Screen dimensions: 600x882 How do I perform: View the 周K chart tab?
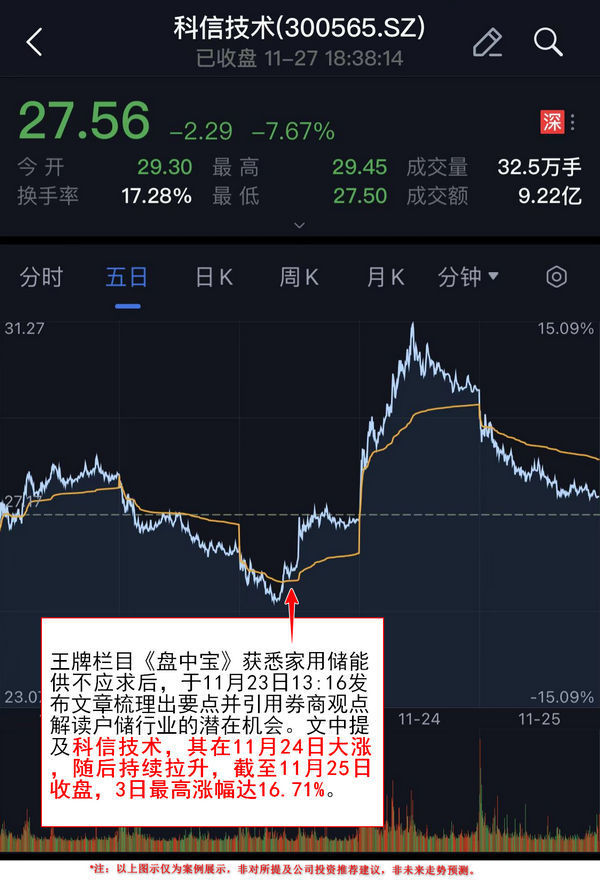coord(299,277)
